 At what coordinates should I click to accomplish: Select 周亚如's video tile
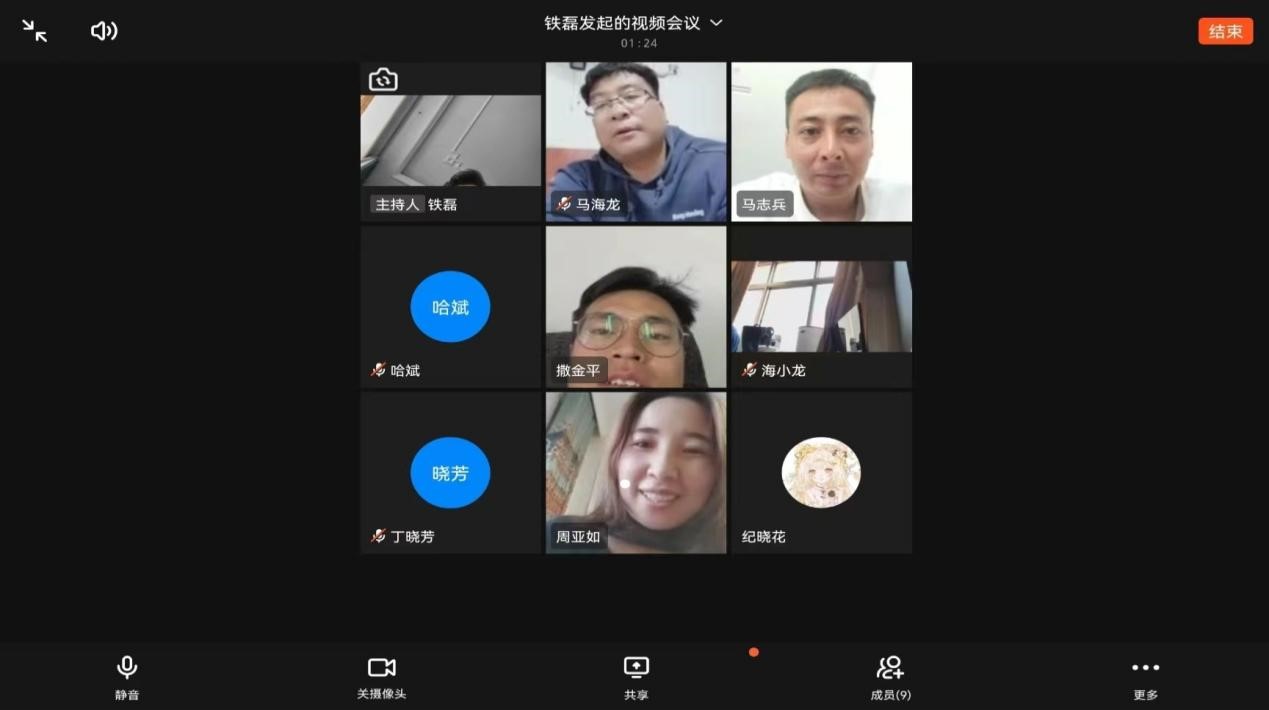636,472
